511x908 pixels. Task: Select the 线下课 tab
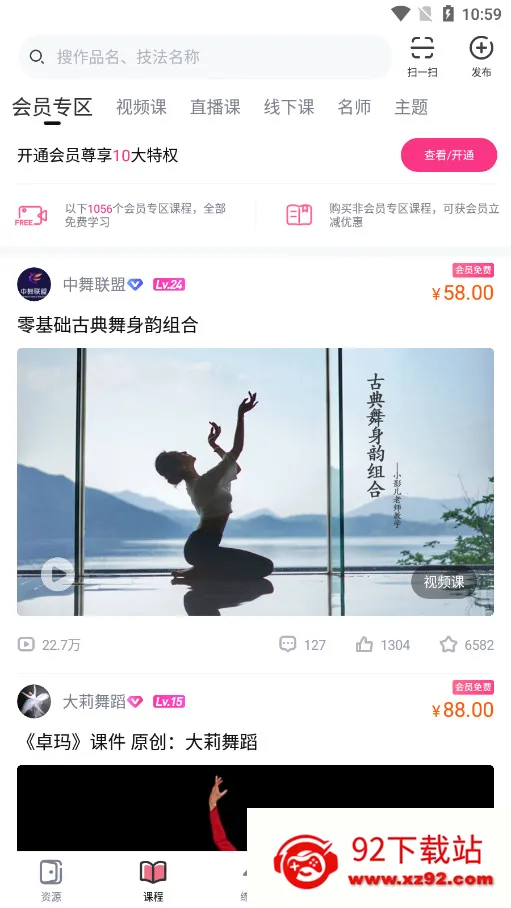(289, 107)
